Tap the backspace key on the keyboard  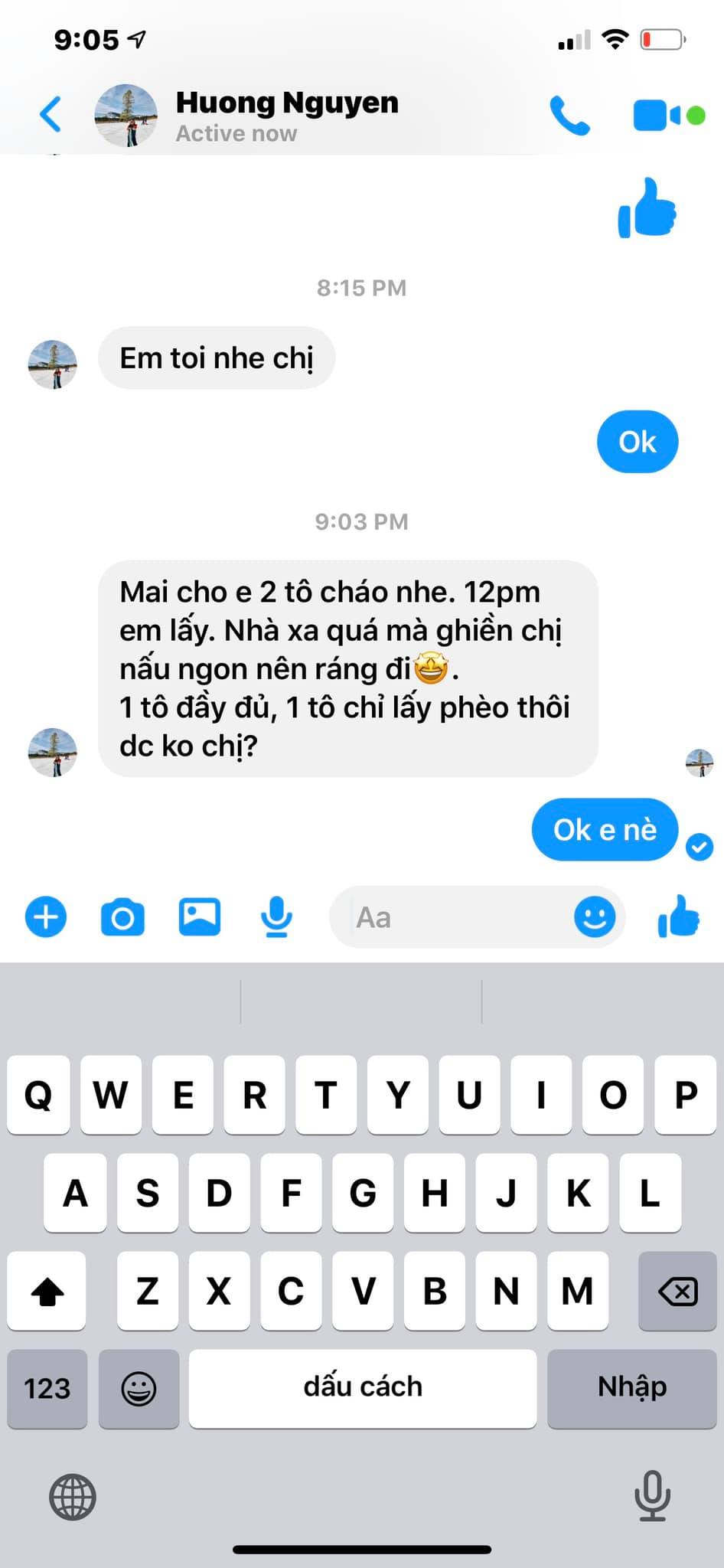coord(677,1292)
